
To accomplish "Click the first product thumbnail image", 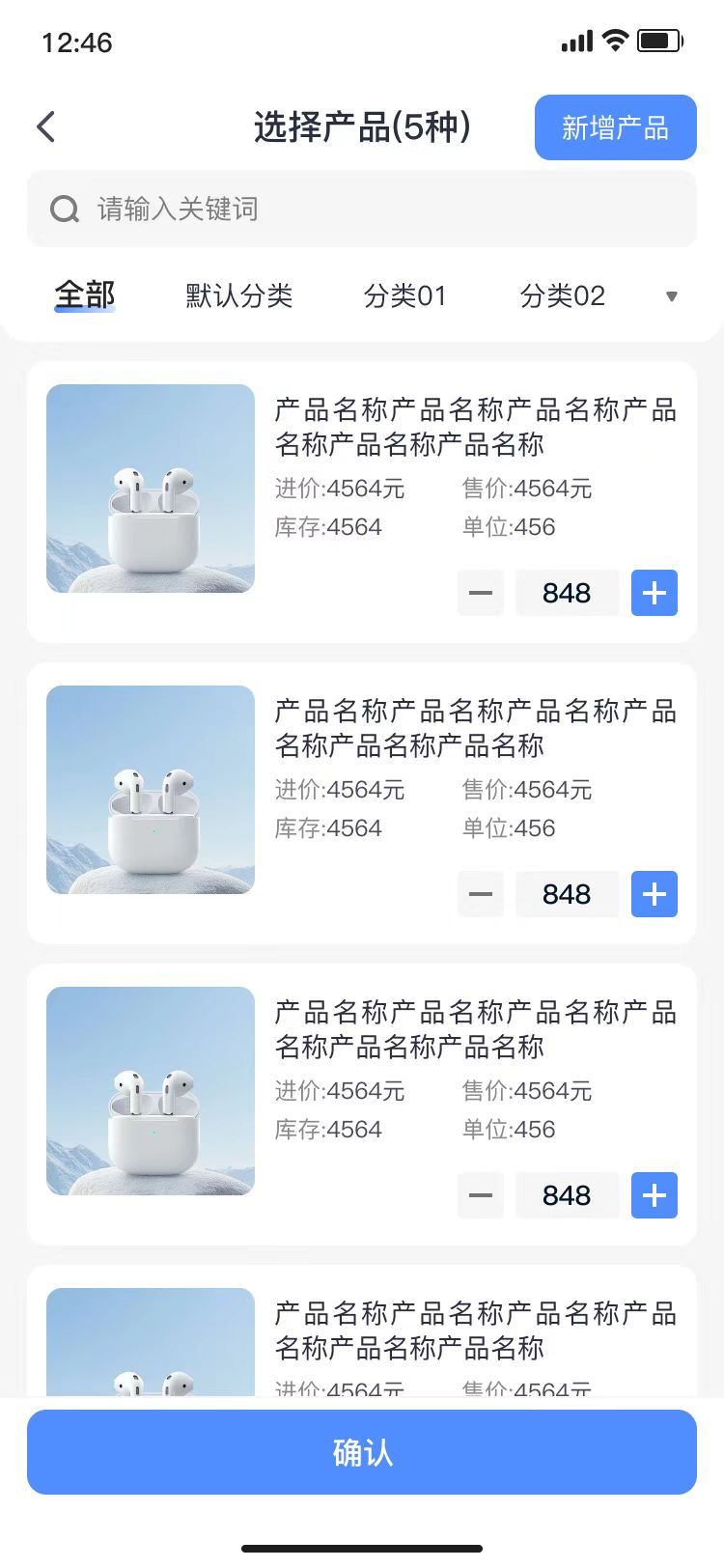I will 150,489.
